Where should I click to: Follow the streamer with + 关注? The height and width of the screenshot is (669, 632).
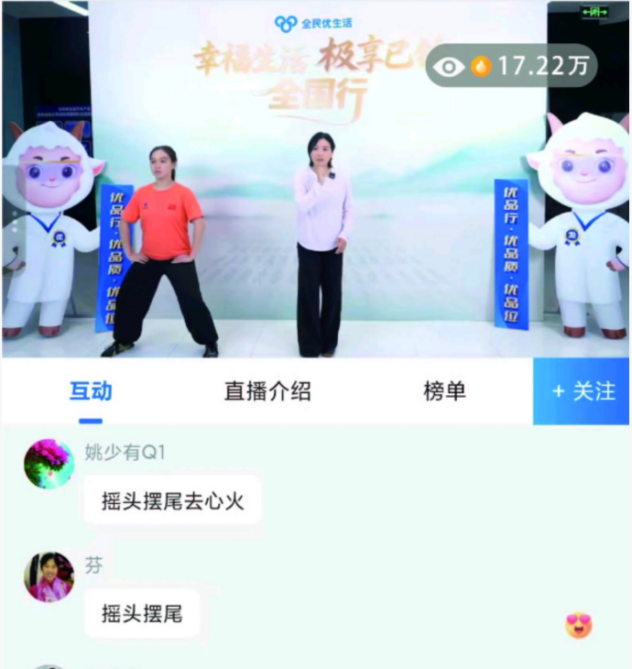point(583,391)
